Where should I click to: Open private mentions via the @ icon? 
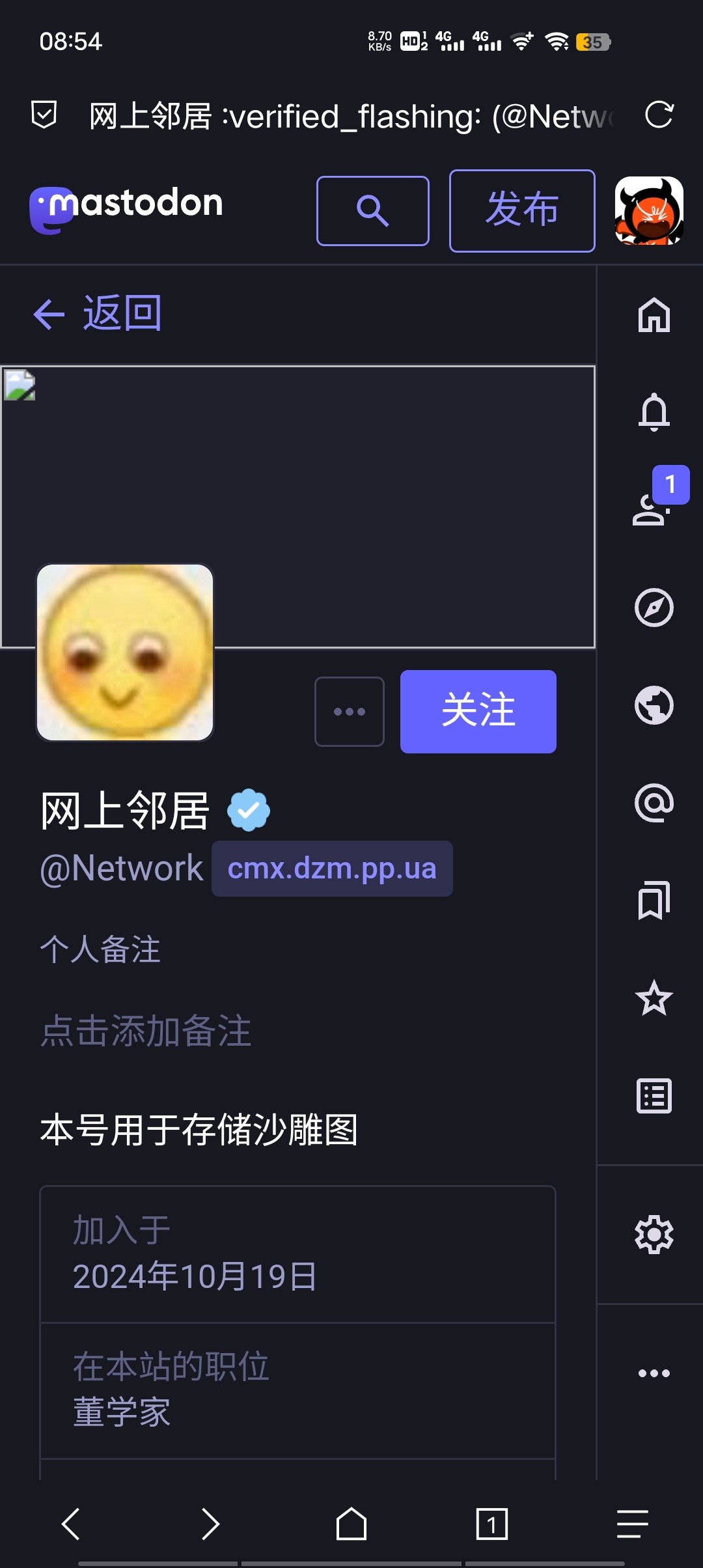click(x=654, y=803)
